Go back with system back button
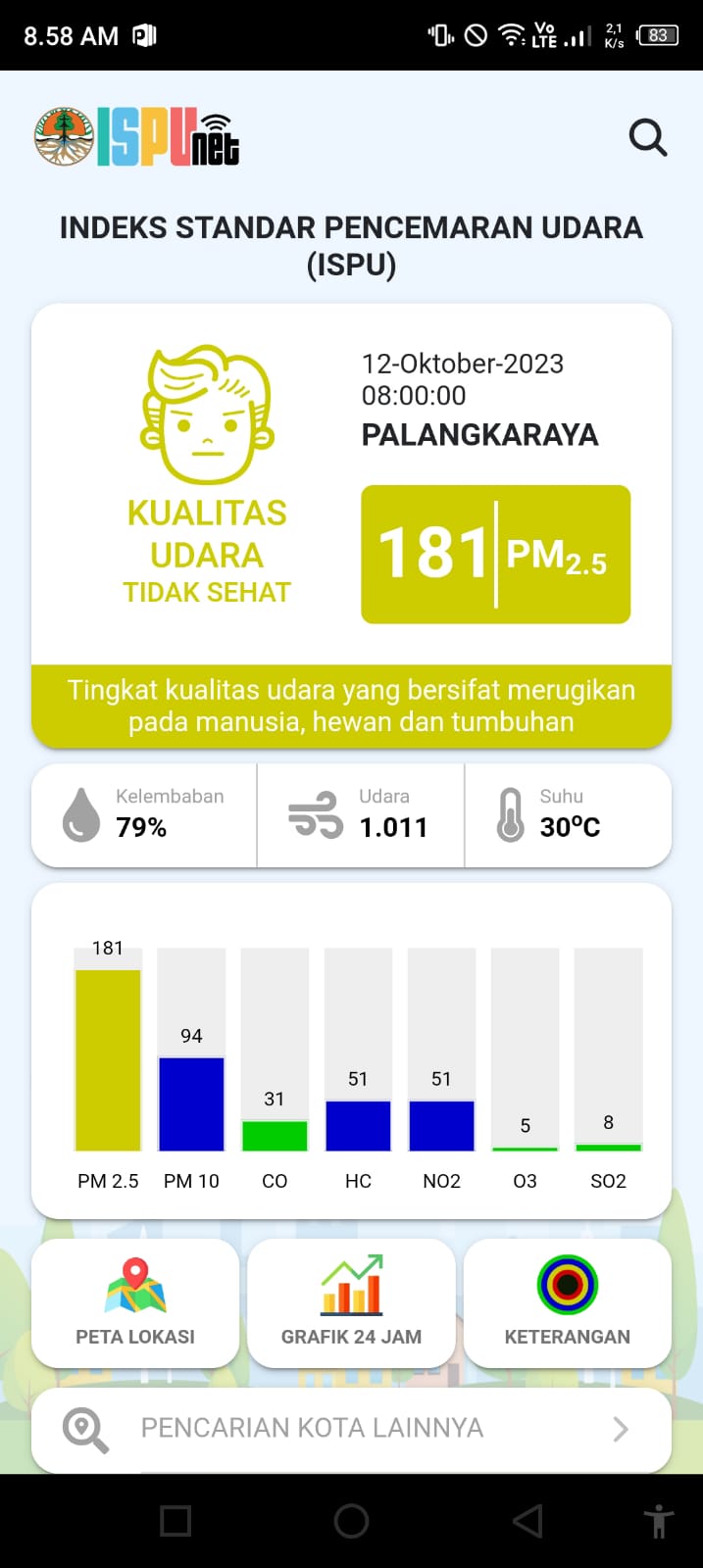 (x=527, y=1521)
